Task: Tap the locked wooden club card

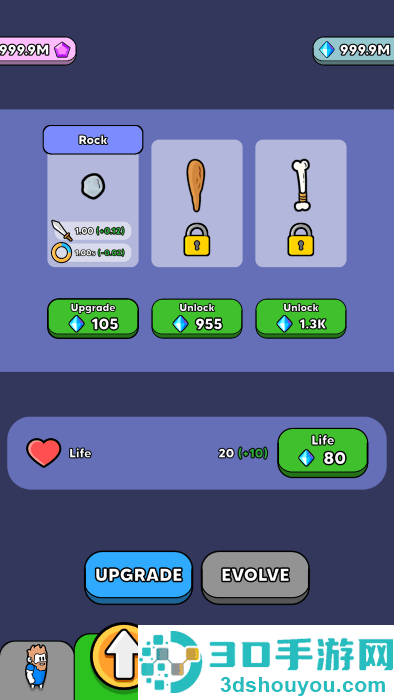Action: [x=197, y=203]
